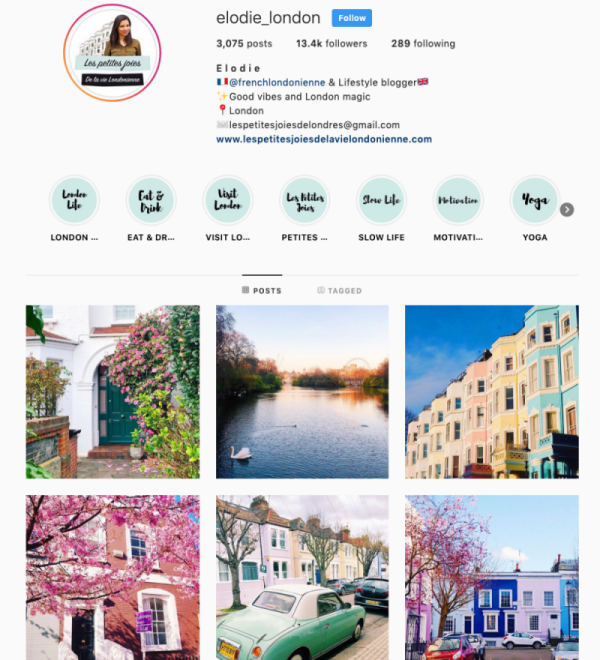Open the Petites Joies highlight
The width and height of the screenshot is (600, 660).
304,200
